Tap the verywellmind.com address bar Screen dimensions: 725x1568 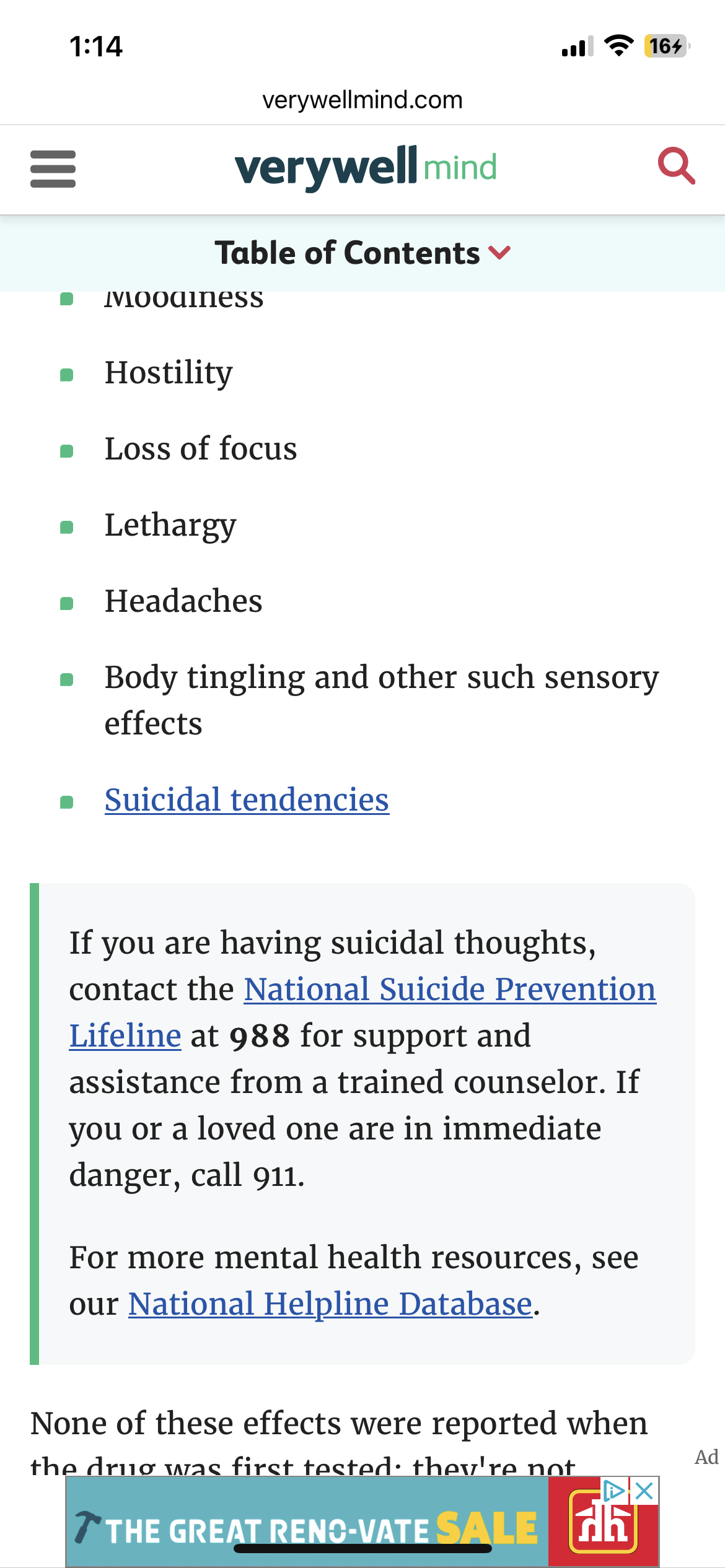(x=362, y=100)
